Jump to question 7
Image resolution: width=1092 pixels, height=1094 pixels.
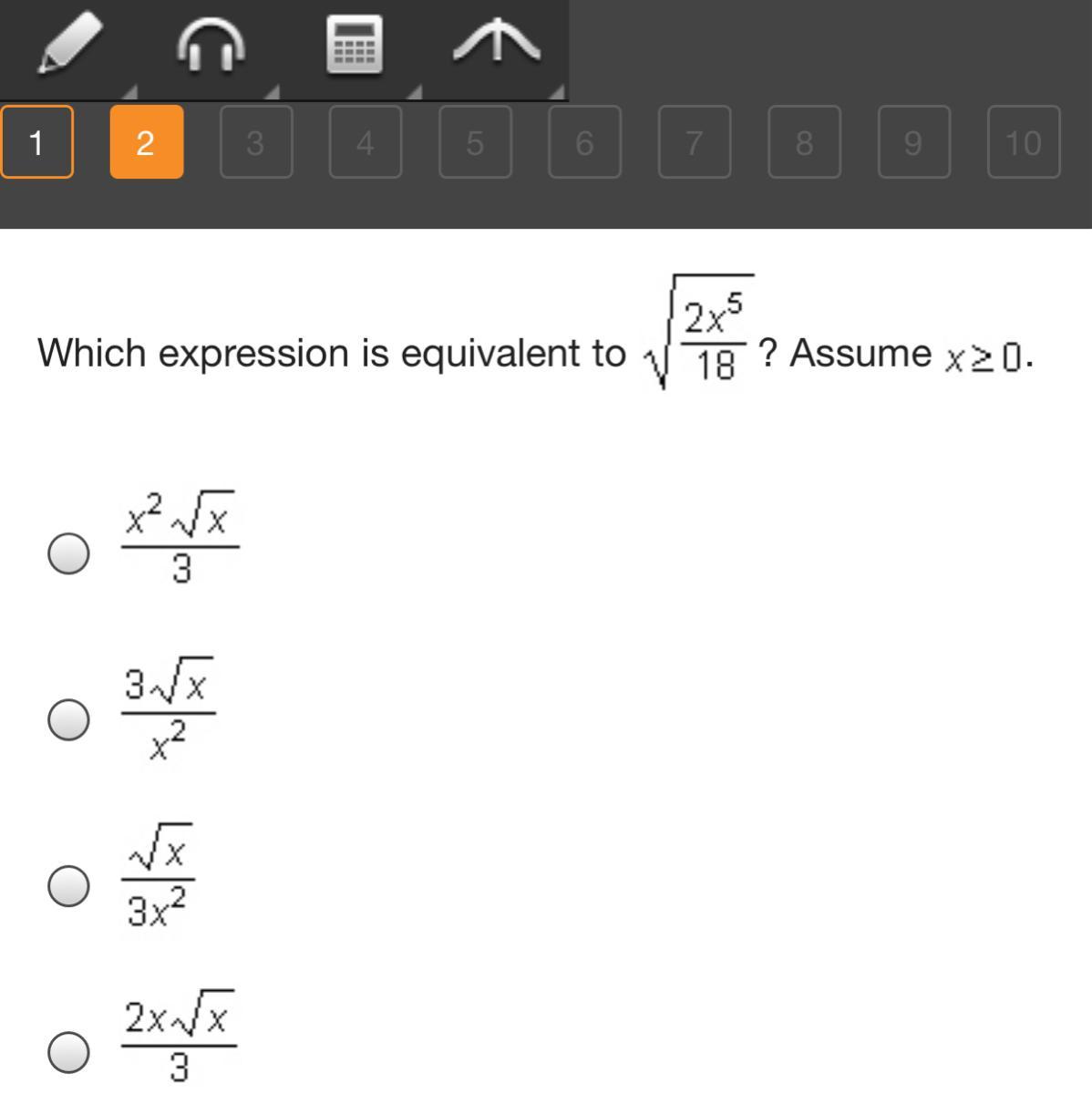(x=695, y=142)
